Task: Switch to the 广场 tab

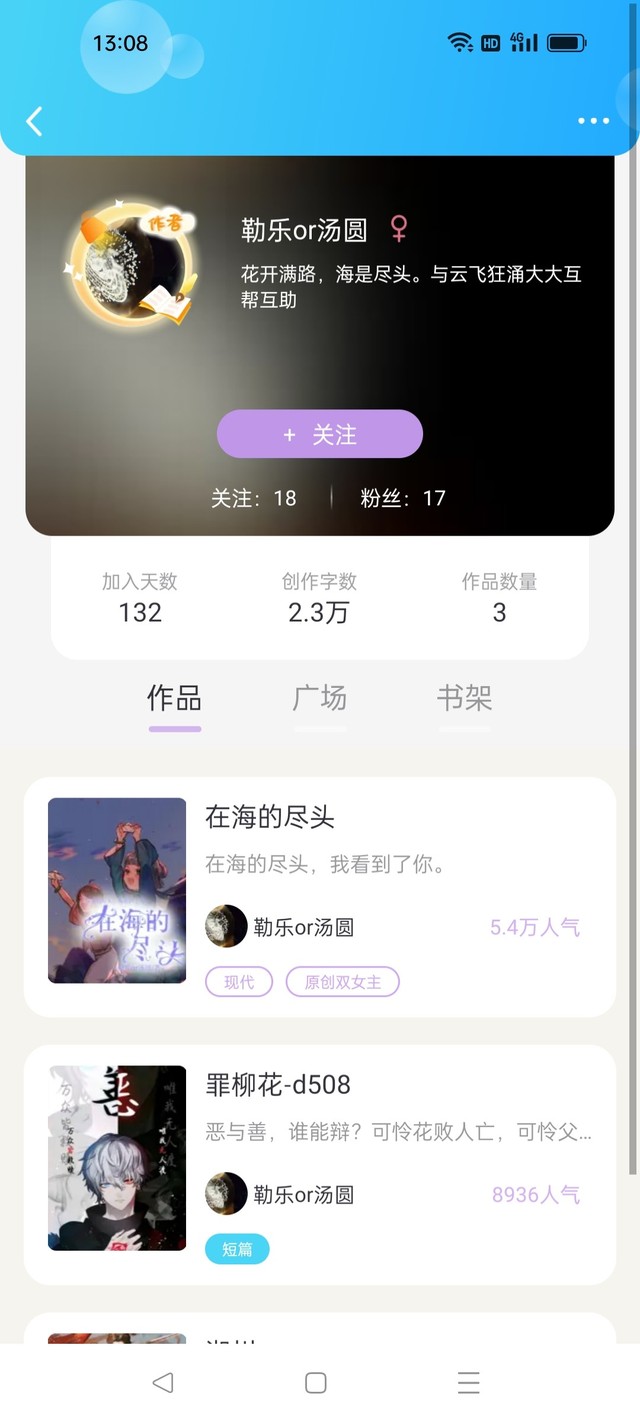Action: [x=320, y=698]
